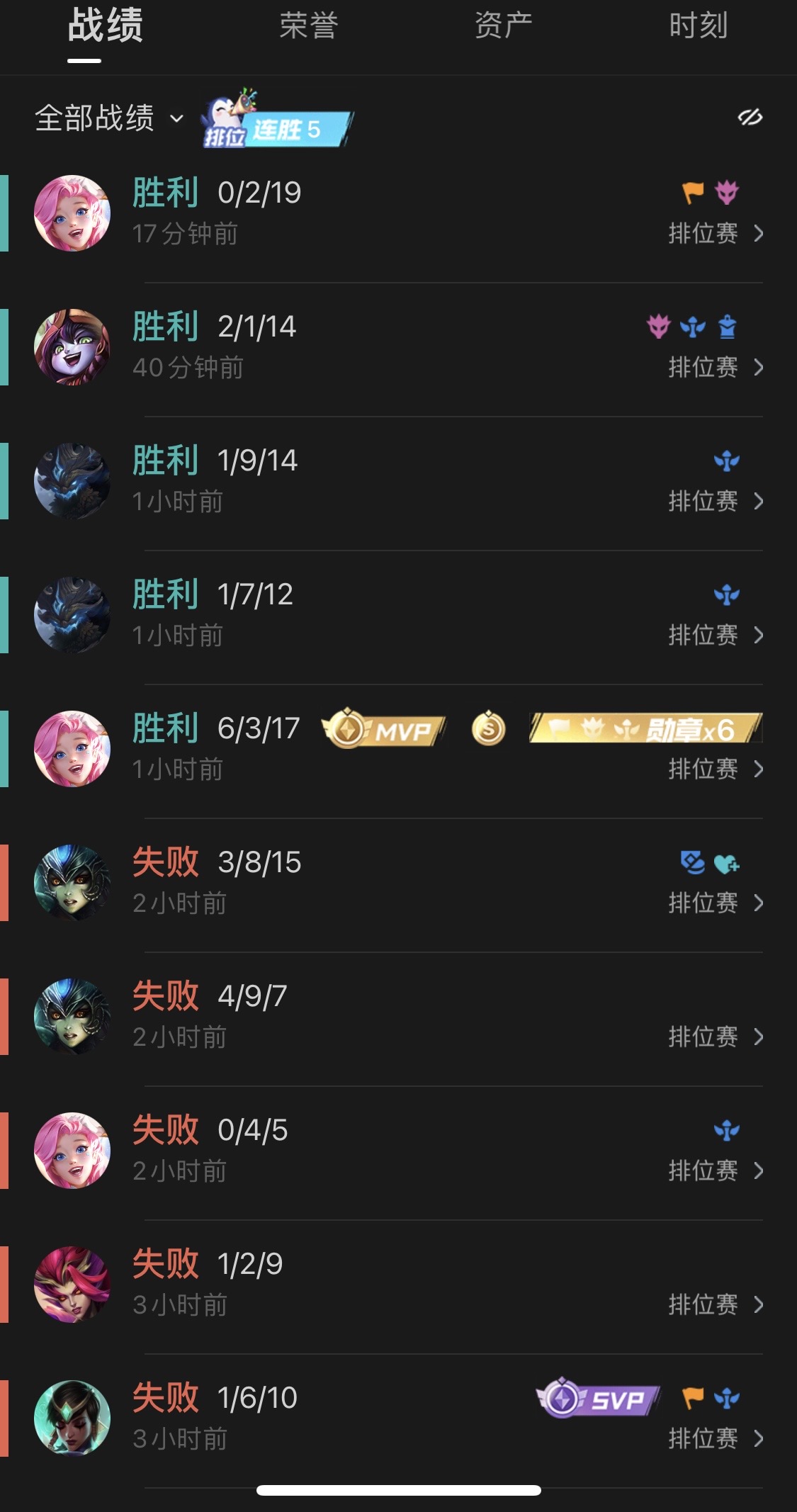Image resolution: width=797 pixels, height=1512 pixels.
Task: Open the MVP 6/3/17 victory match
Action: (398, 749)
